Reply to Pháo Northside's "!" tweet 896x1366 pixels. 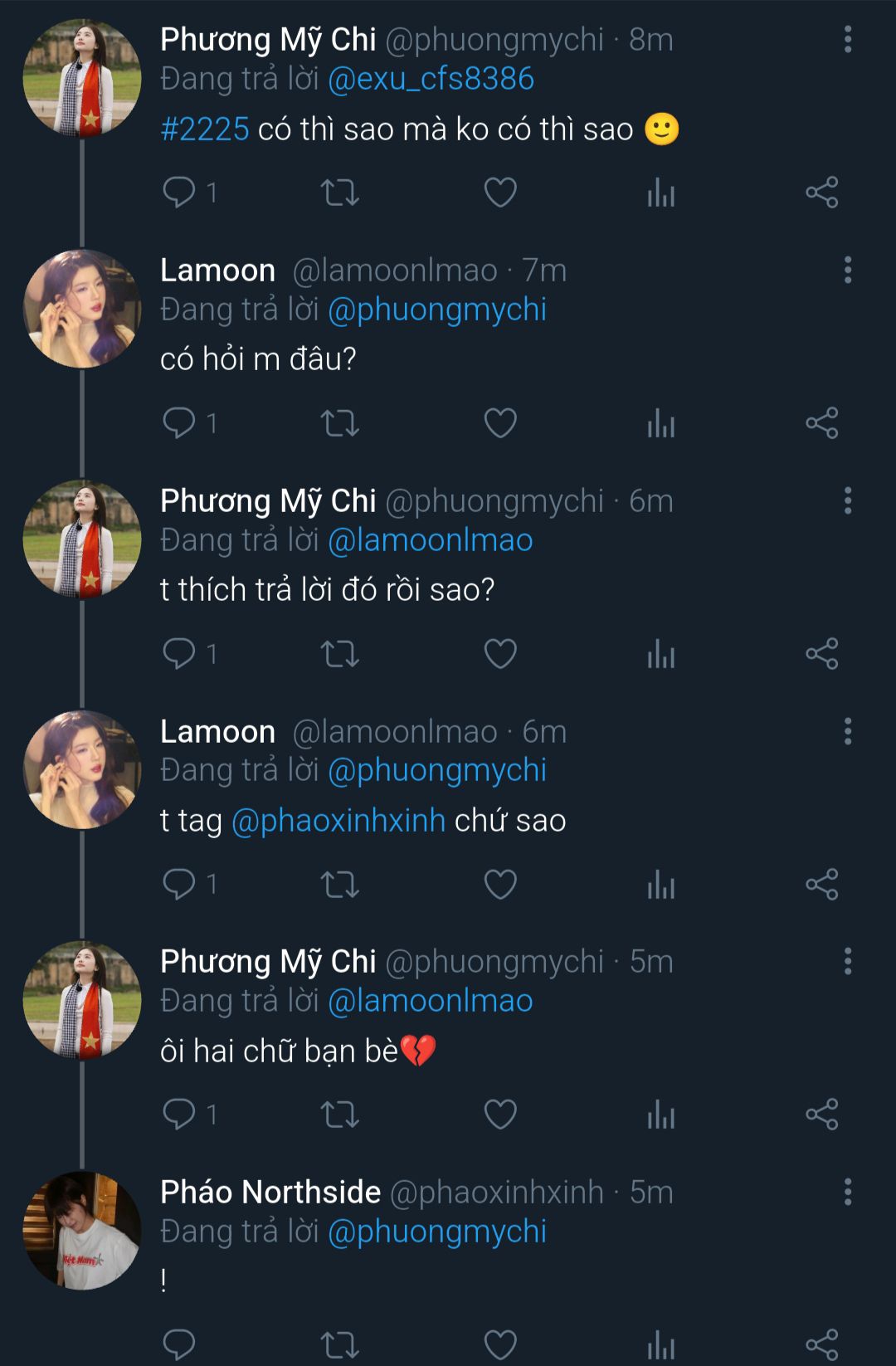[178, 1344]
